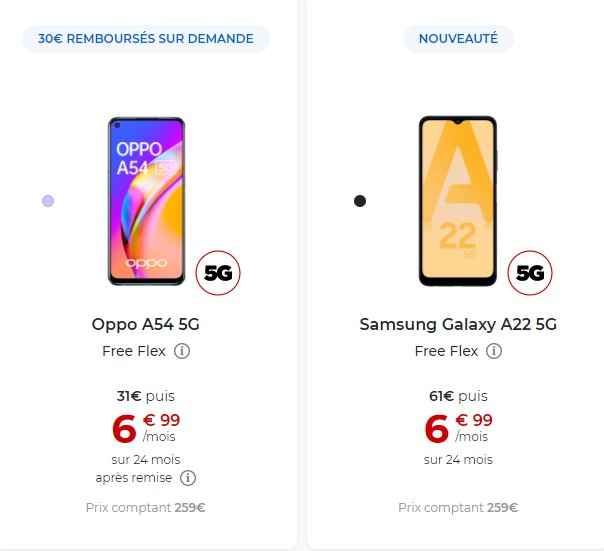Open the Samsung Galaxy A22 5G product card
Image resolution: width=604 pixels, height=551 pixels.
tap(458, 324)
